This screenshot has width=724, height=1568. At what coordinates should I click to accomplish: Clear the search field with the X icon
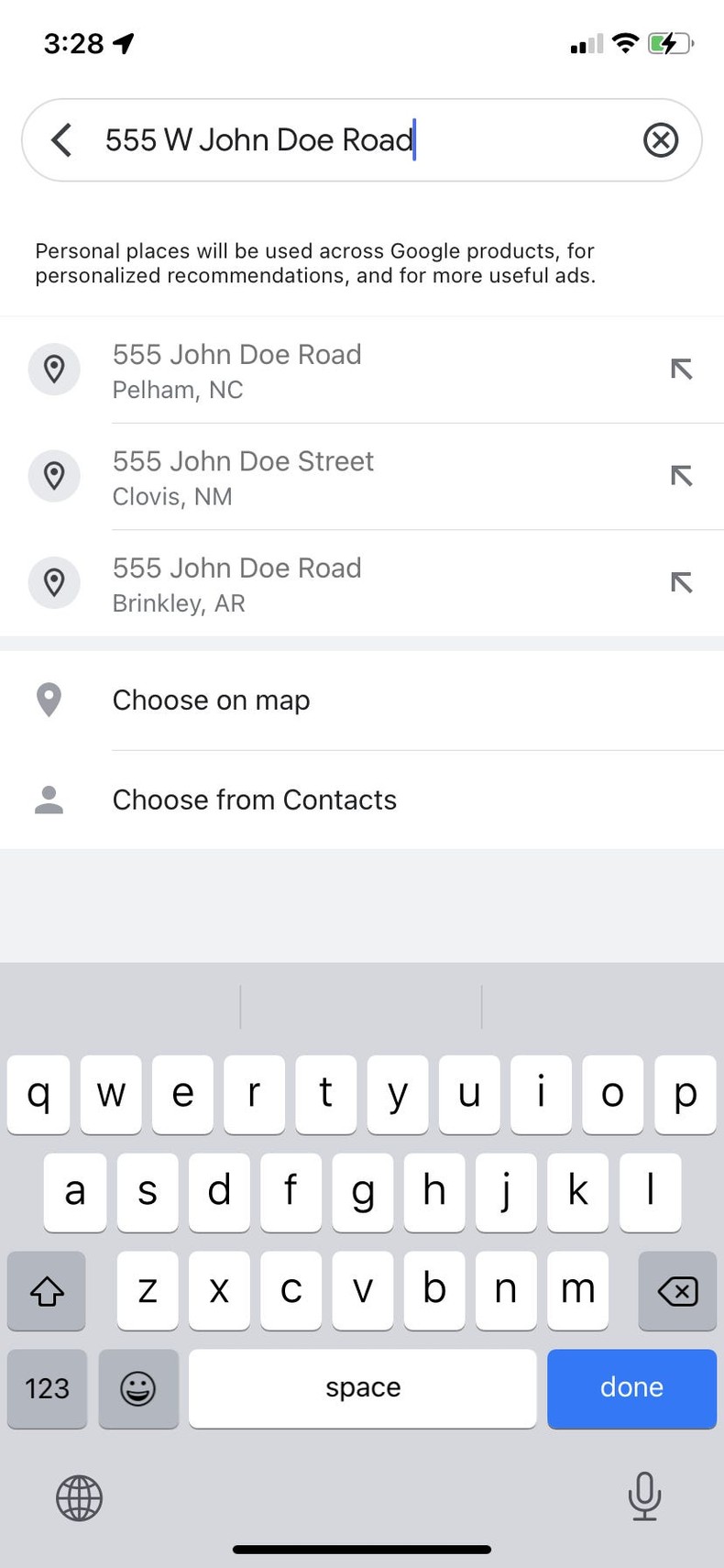click(x=660, y=139)
